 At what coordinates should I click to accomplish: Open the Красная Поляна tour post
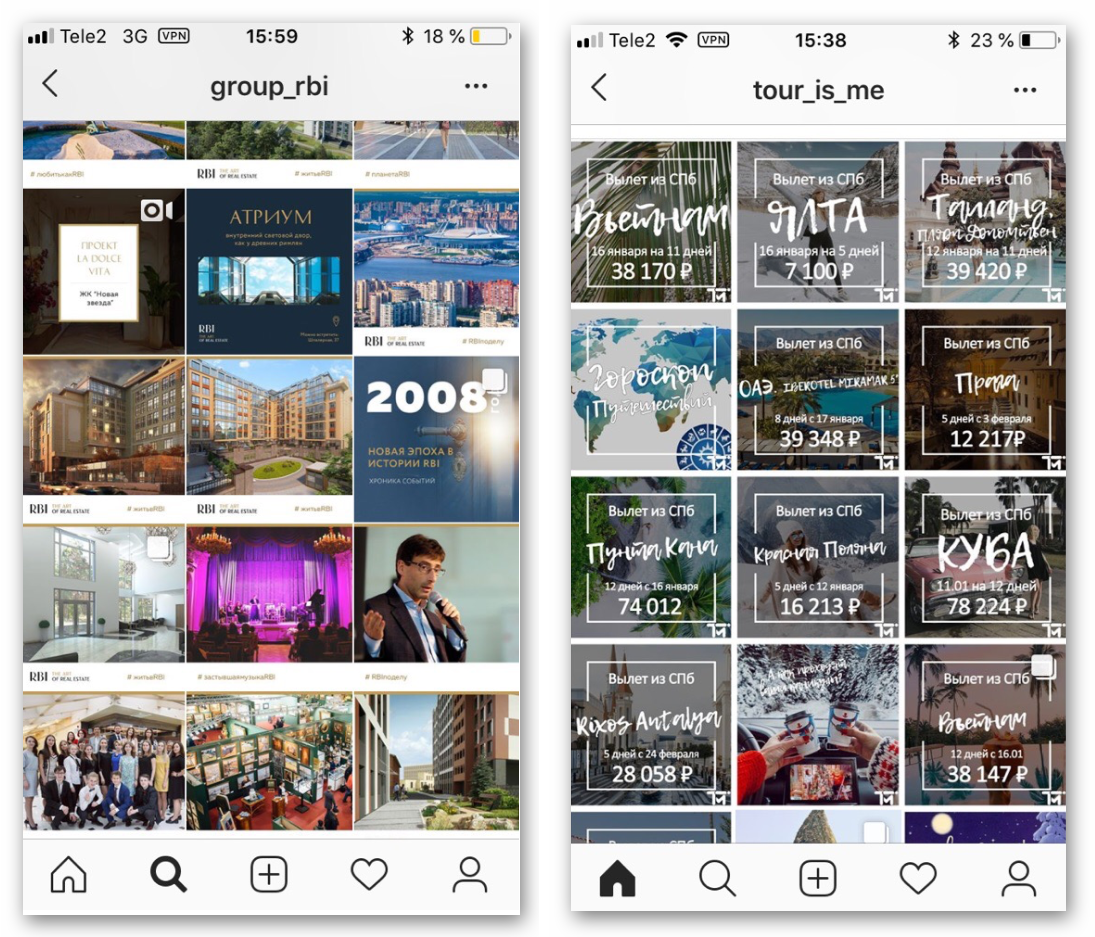[x=818, y=556]
